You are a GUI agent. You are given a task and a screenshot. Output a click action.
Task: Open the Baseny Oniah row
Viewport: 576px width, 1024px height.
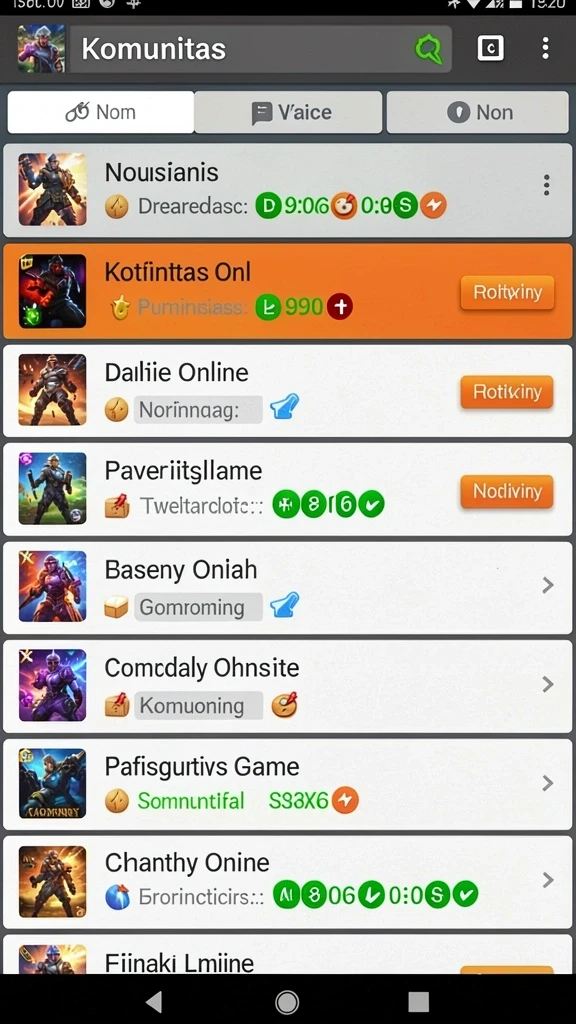(x=288, y=588)
